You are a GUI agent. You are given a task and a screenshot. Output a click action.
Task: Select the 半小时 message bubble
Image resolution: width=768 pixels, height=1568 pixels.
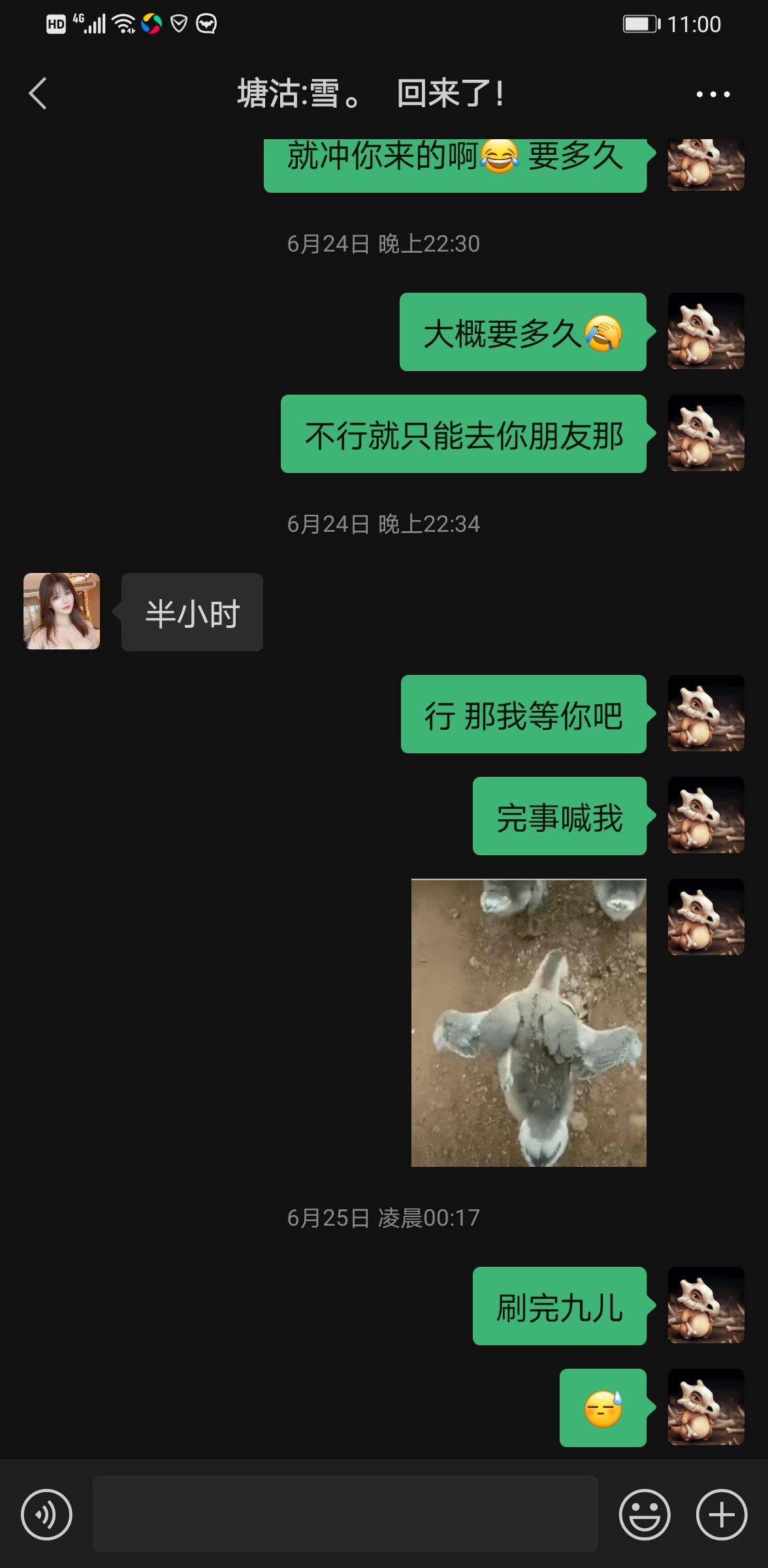191,612
